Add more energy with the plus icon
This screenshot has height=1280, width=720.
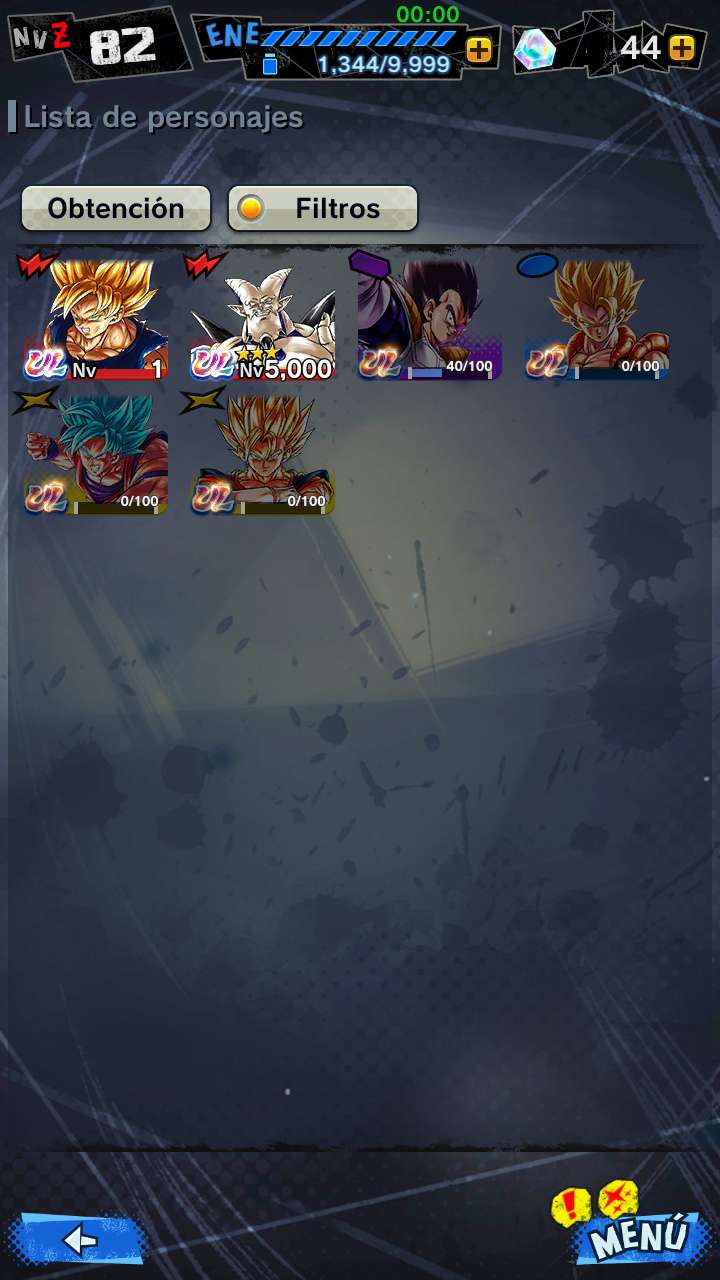(479, 50)
